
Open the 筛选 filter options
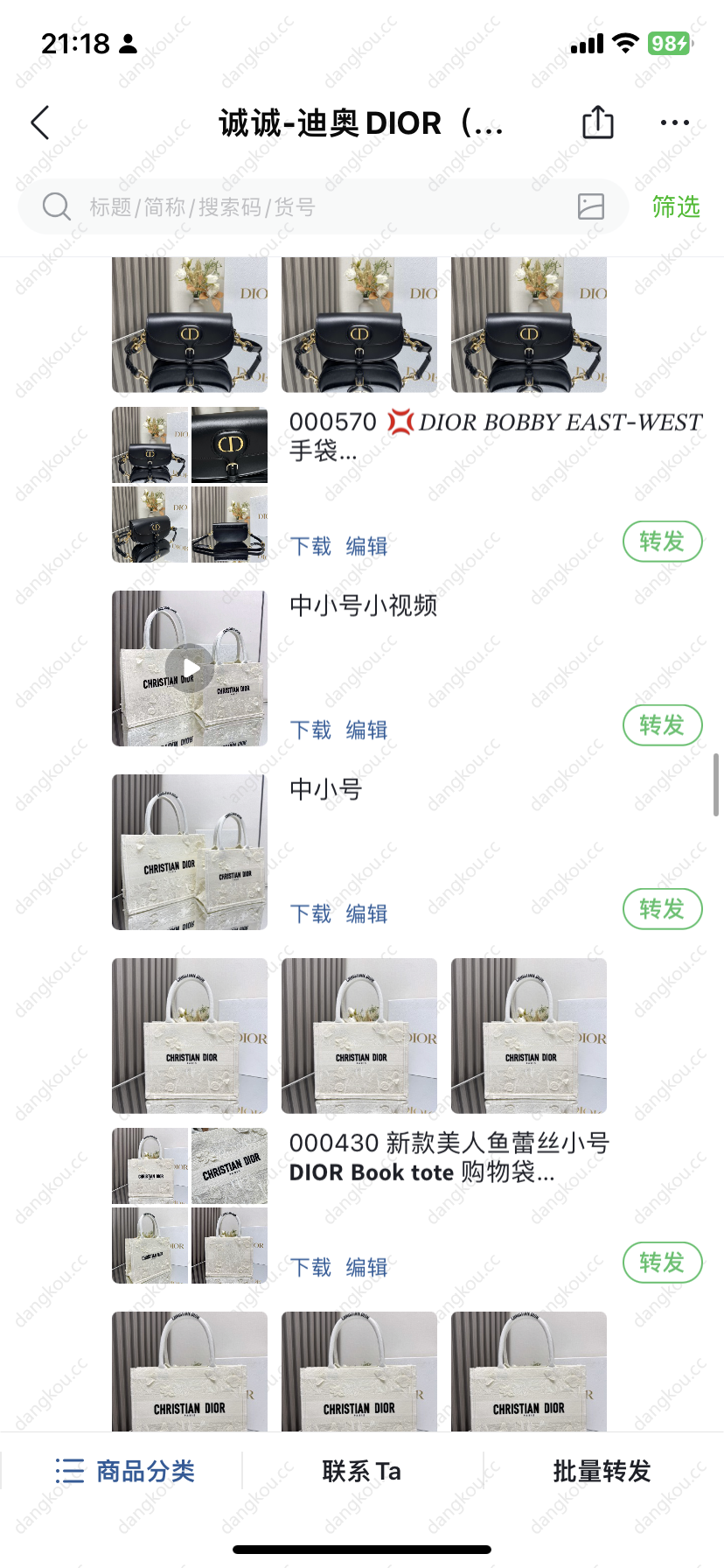676,207
